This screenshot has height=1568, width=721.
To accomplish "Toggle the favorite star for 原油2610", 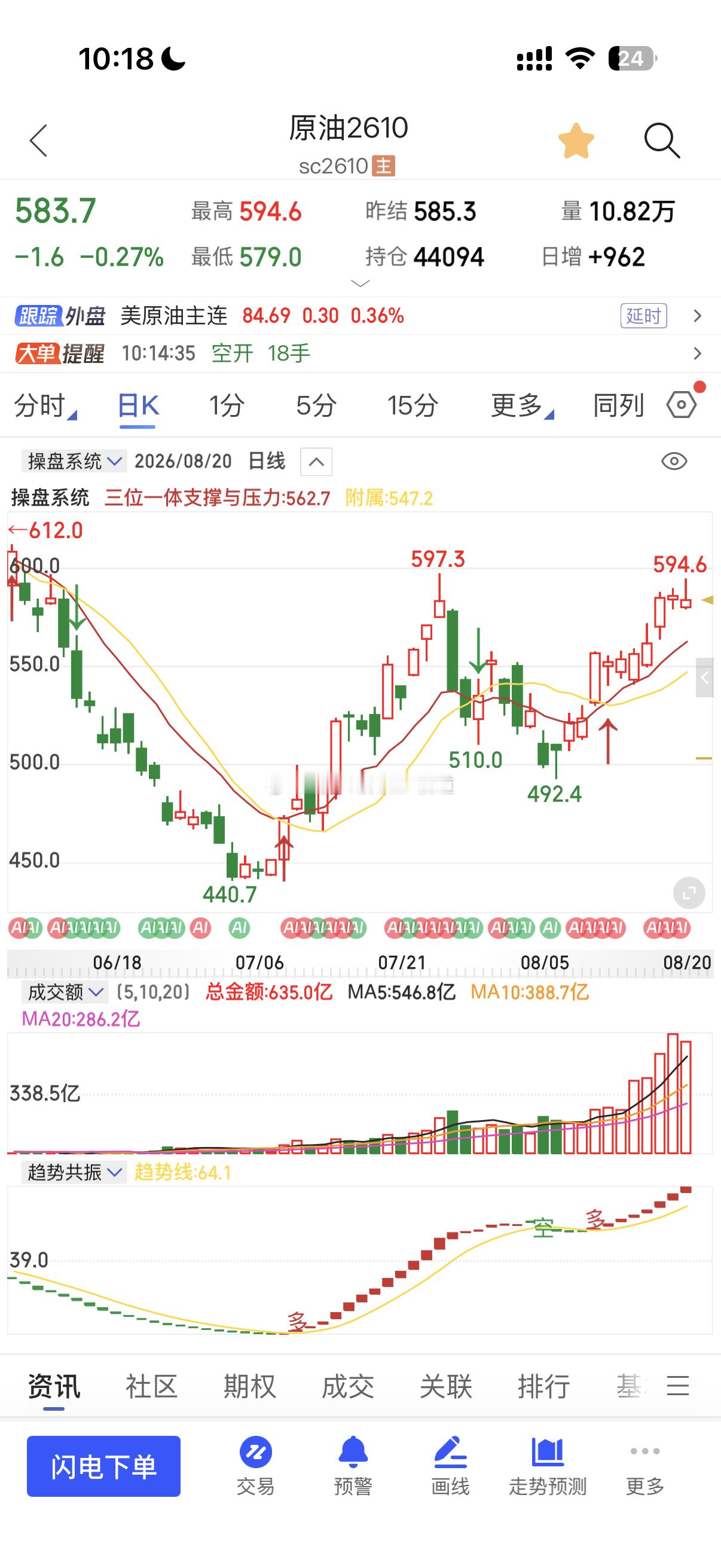I will (x=576, y=141).
